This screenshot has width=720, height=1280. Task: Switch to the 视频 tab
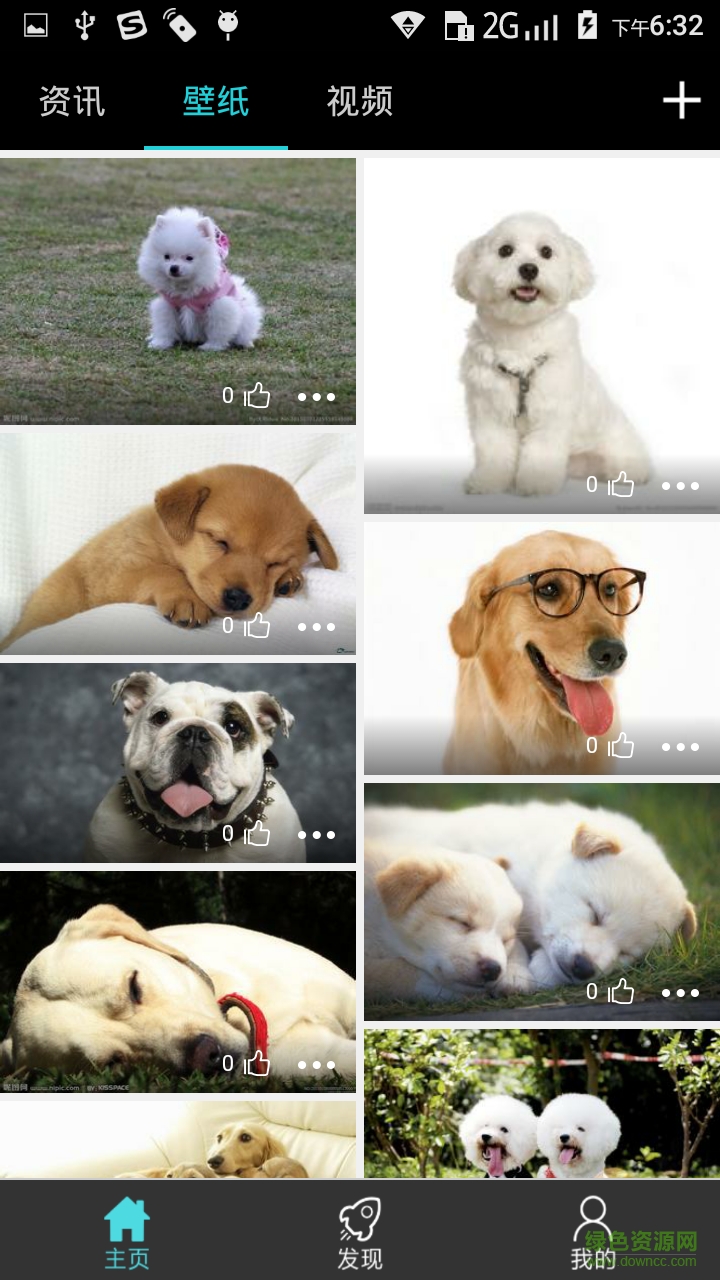click(359, 102)
